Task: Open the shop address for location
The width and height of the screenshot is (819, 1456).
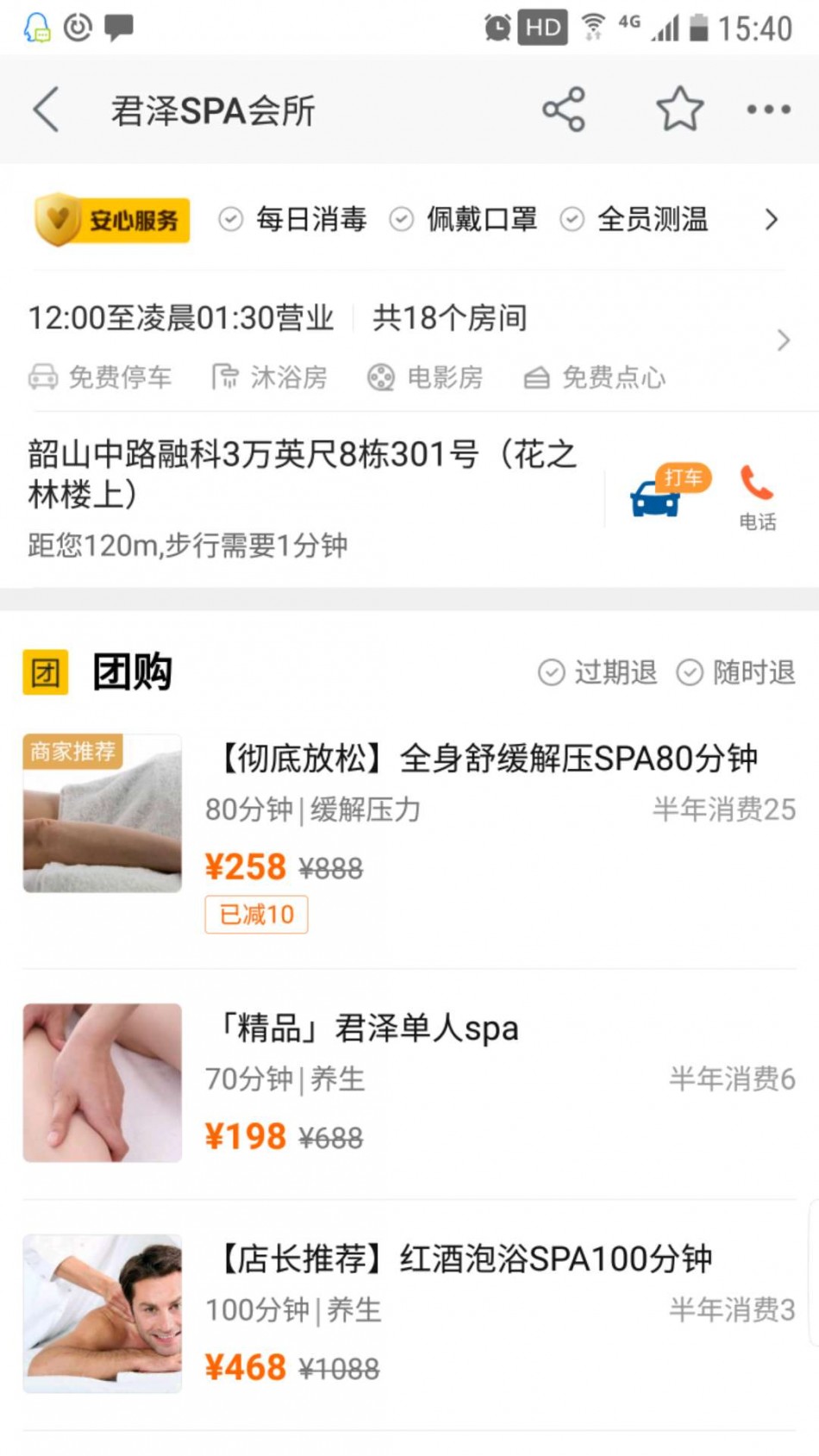Action: [x=302, y=474]
